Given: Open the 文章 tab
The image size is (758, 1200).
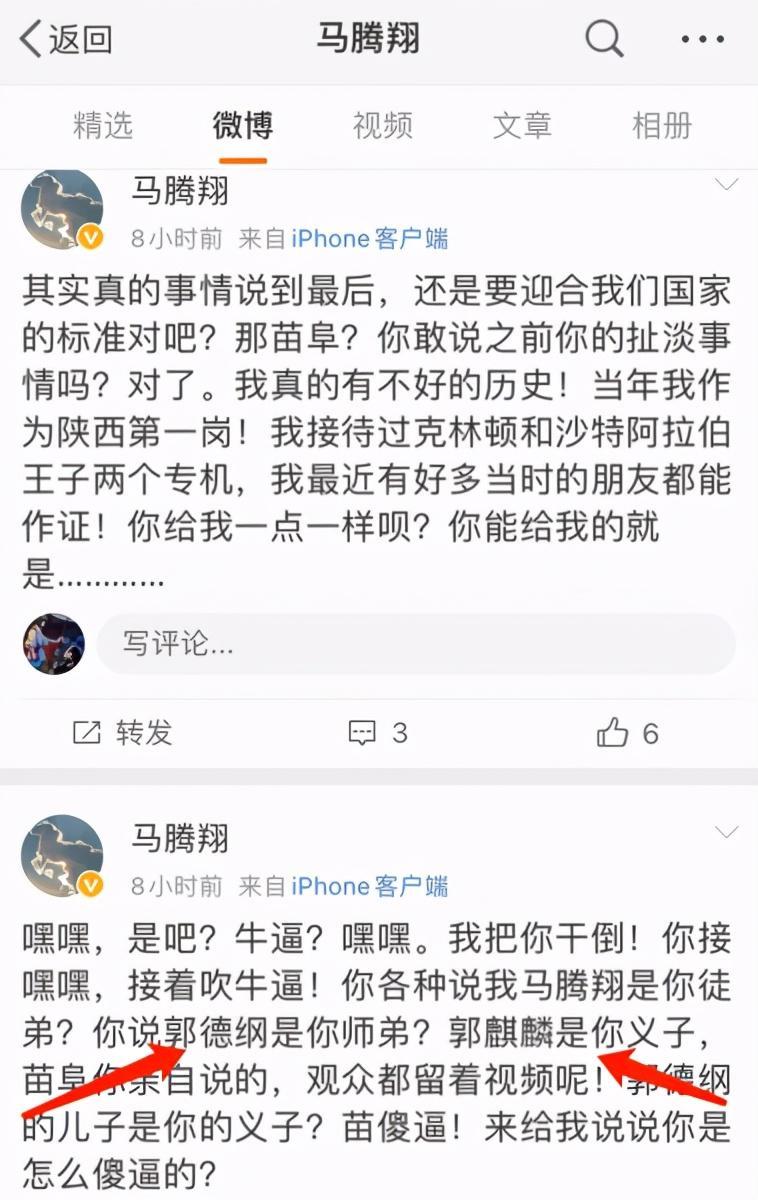Looking at the screenshot, I should click(x=522, y=126).
